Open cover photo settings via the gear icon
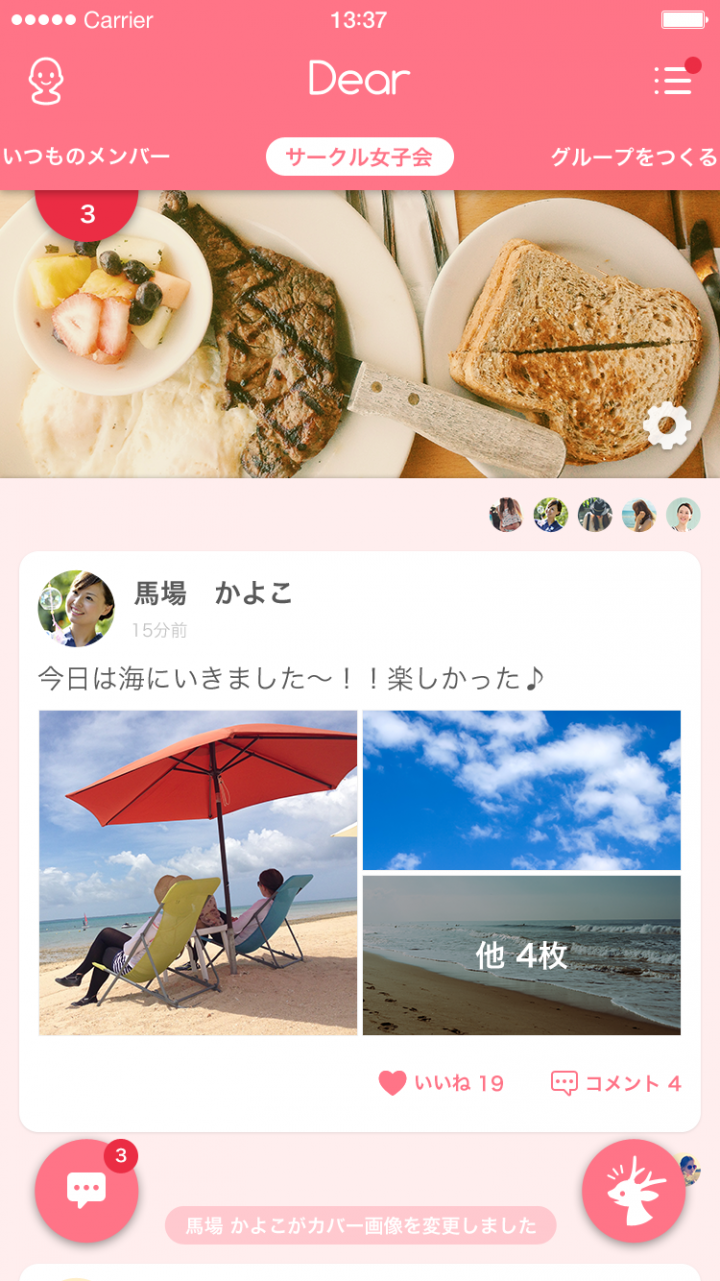 (x=668, y=425)
